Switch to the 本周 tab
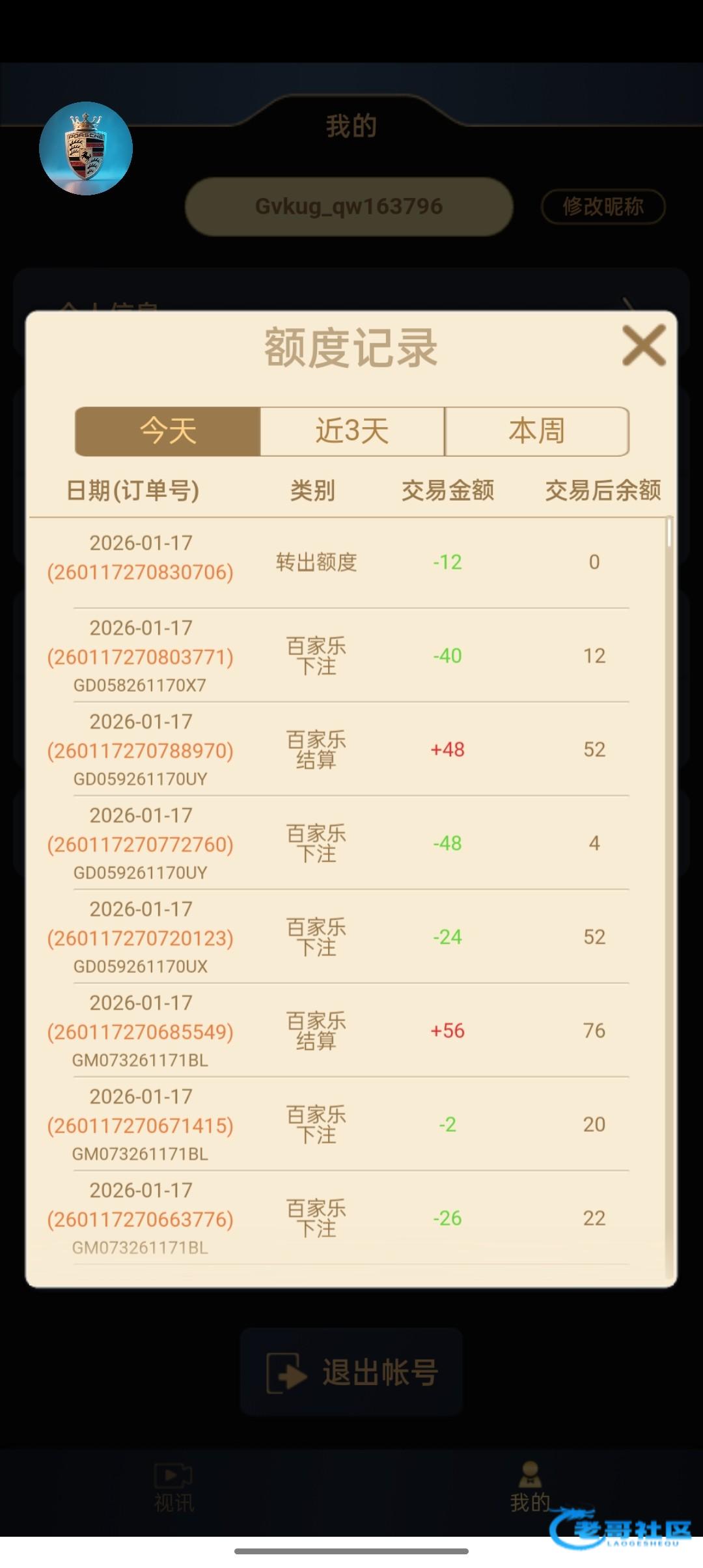The image size is (703, 1568). tap(536, 431)
